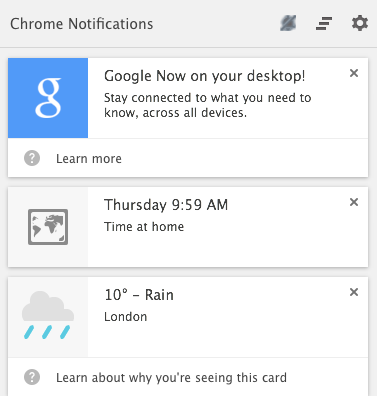
Task: Dismiss the Google Now on your desktop card
Action: pos(354,73)
